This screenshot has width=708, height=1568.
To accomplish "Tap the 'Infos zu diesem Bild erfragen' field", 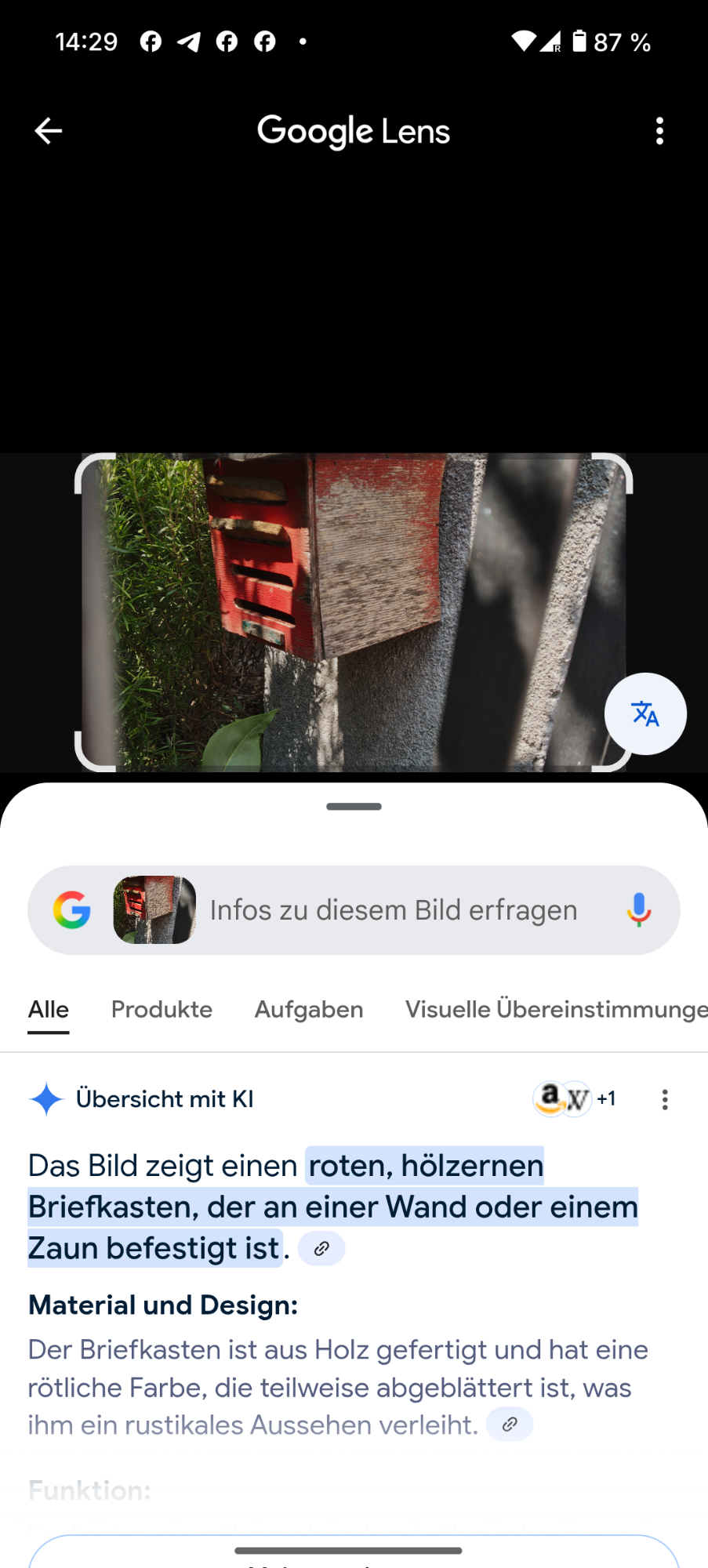I will (394, 910).
